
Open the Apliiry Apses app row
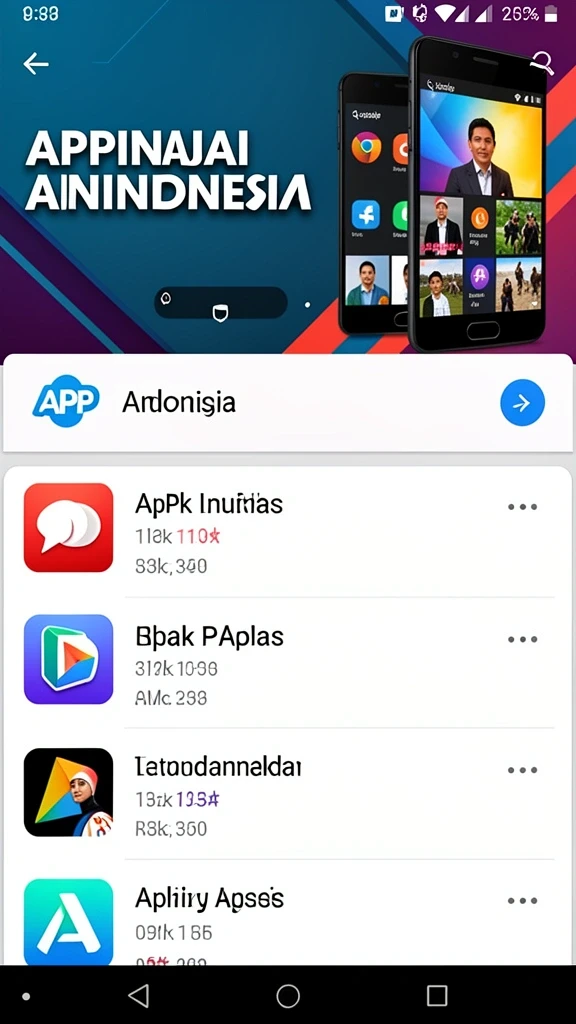[x=288, y=914]
